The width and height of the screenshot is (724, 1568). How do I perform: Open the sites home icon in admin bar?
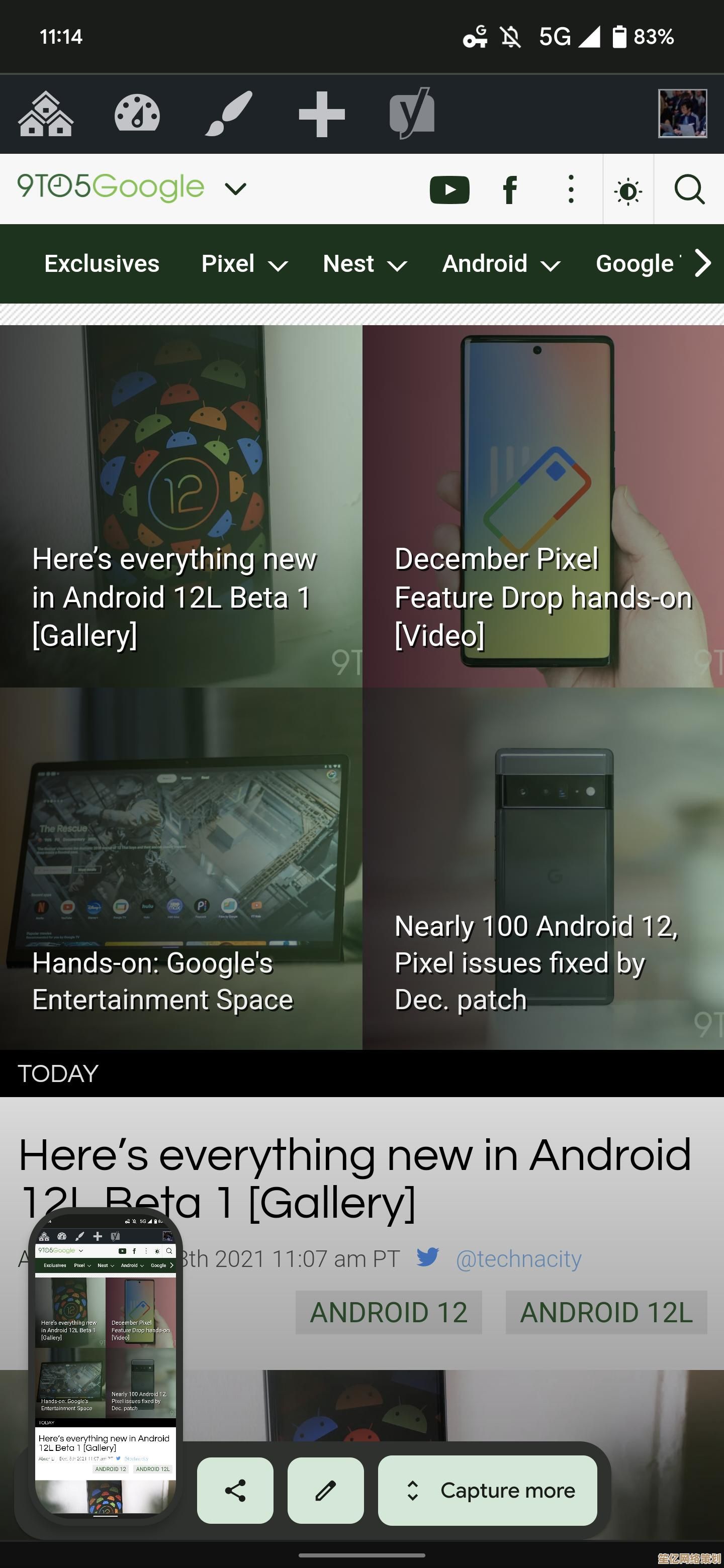pyautogui.click(x=46, y=114)
